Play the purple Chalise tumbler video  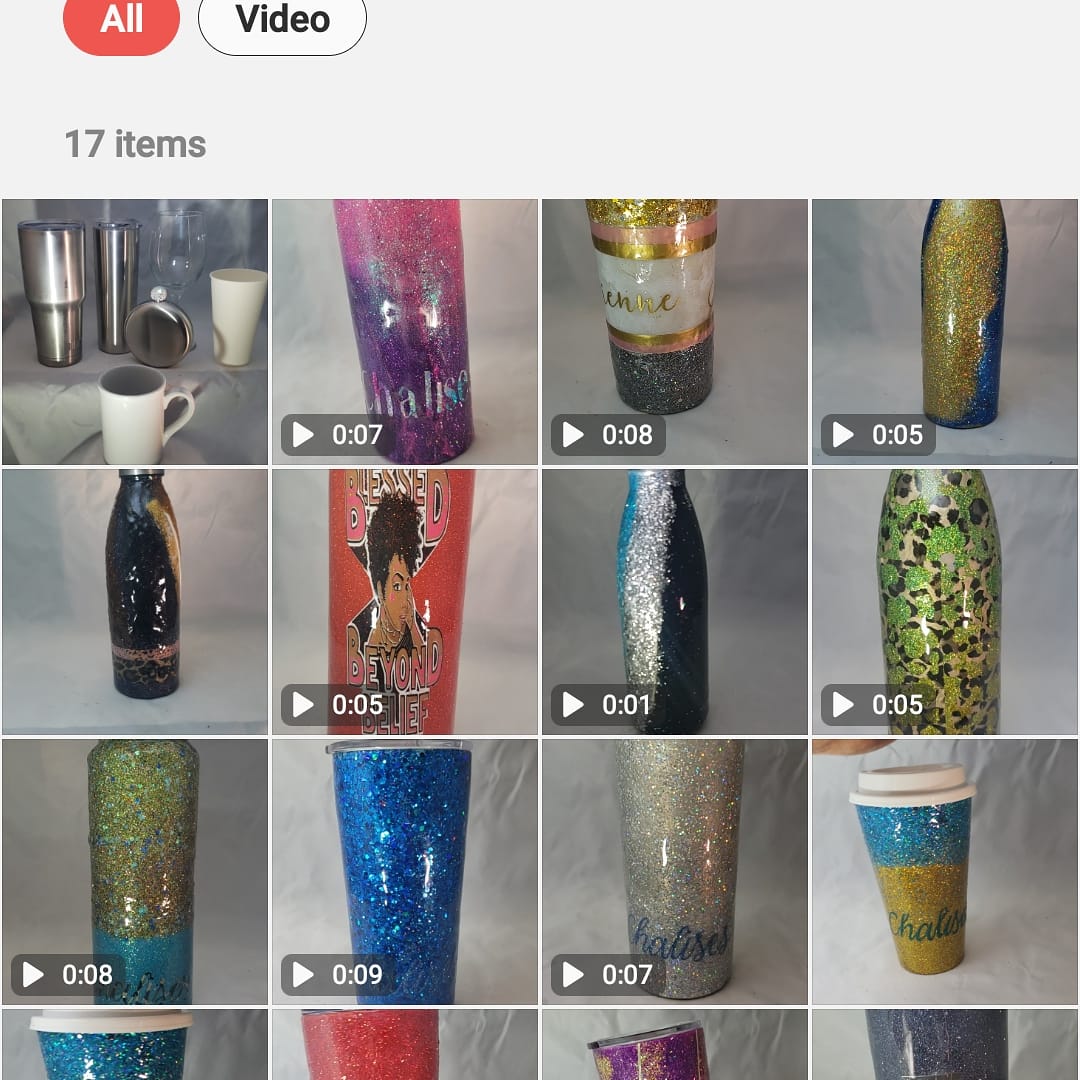tap(405, 332)
